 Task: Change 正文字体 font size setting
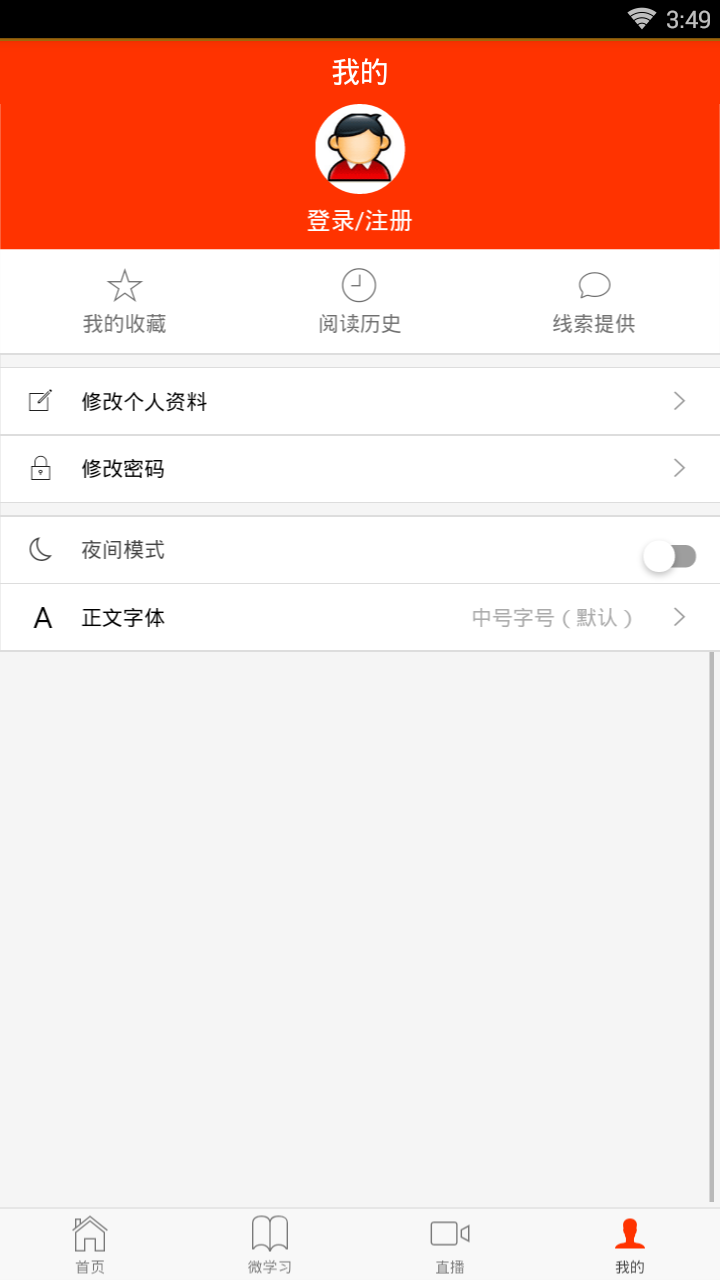[360, 618]
